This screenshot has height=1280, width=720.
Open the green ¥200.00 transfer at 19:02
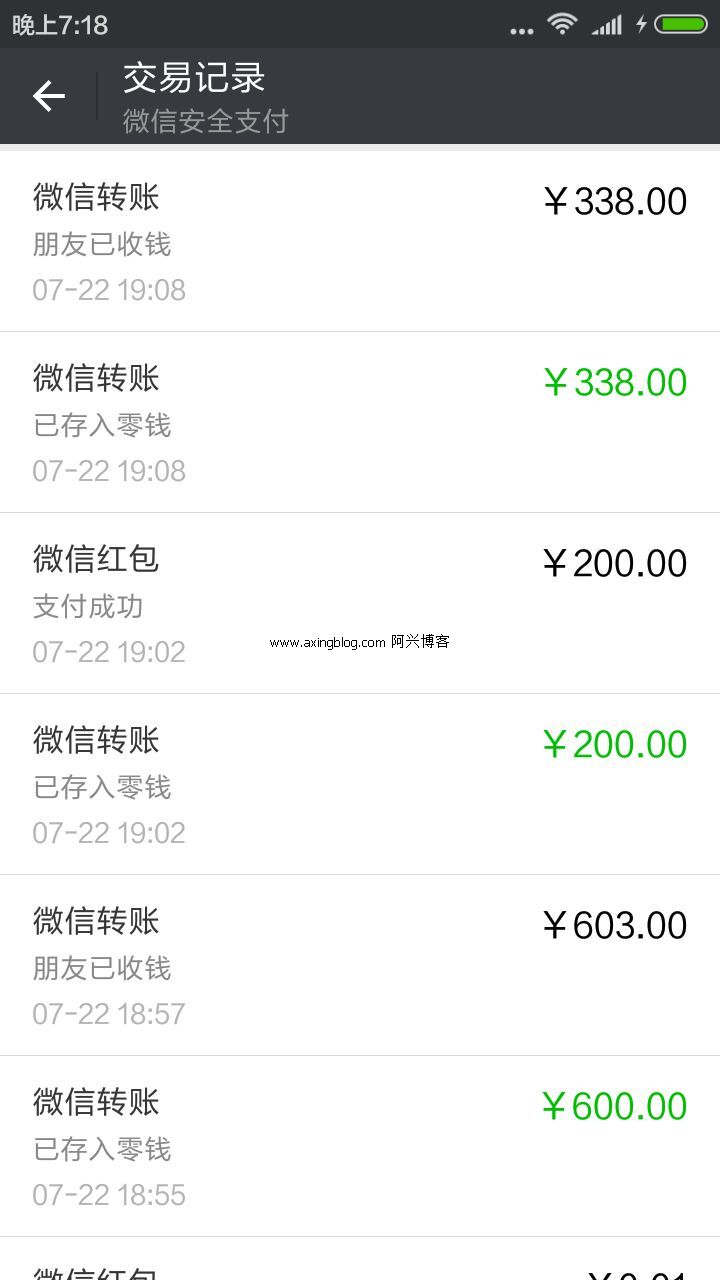360,784
